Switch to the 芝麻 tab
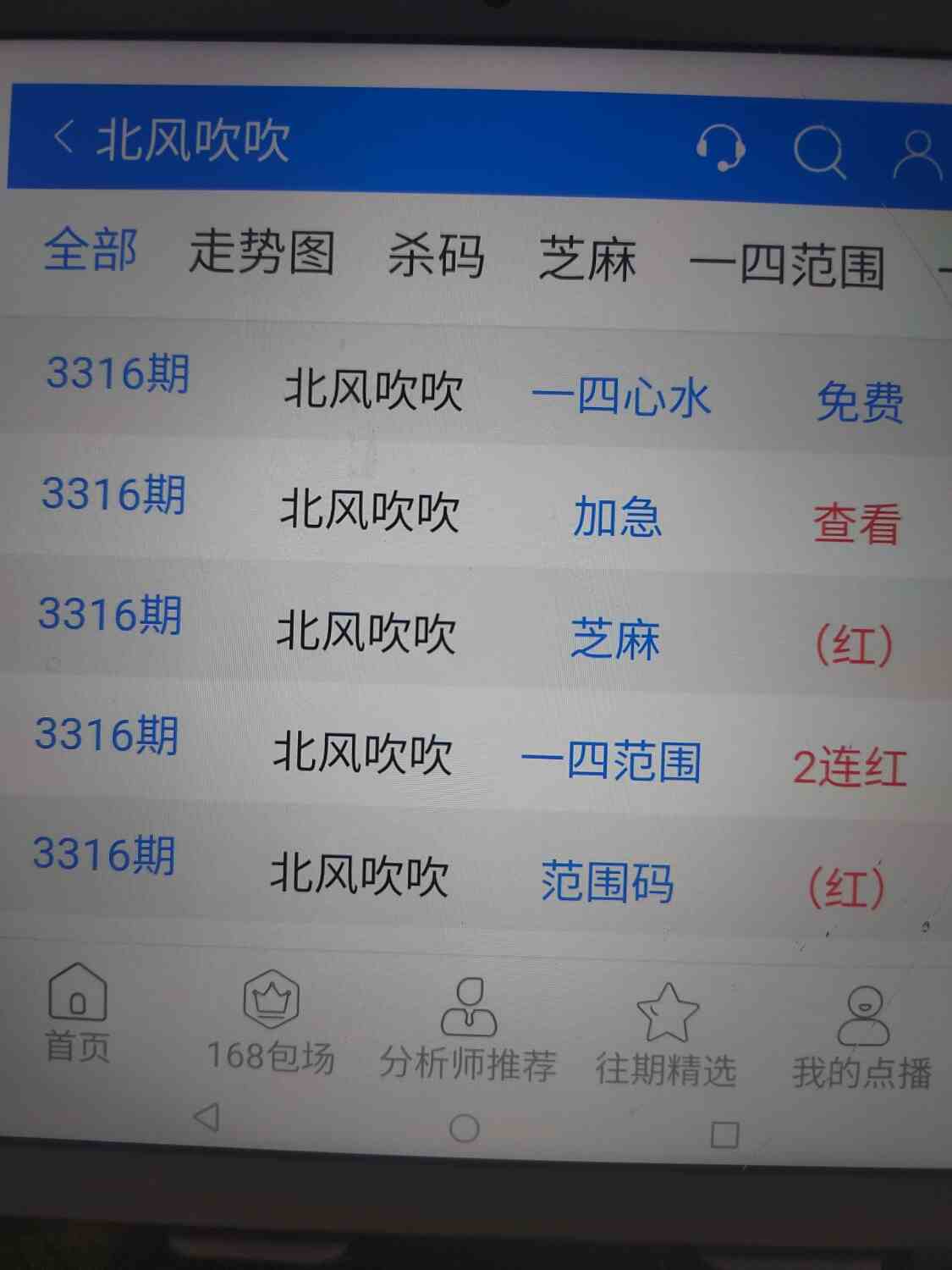952x1270 pixels. tap(588, 259)
